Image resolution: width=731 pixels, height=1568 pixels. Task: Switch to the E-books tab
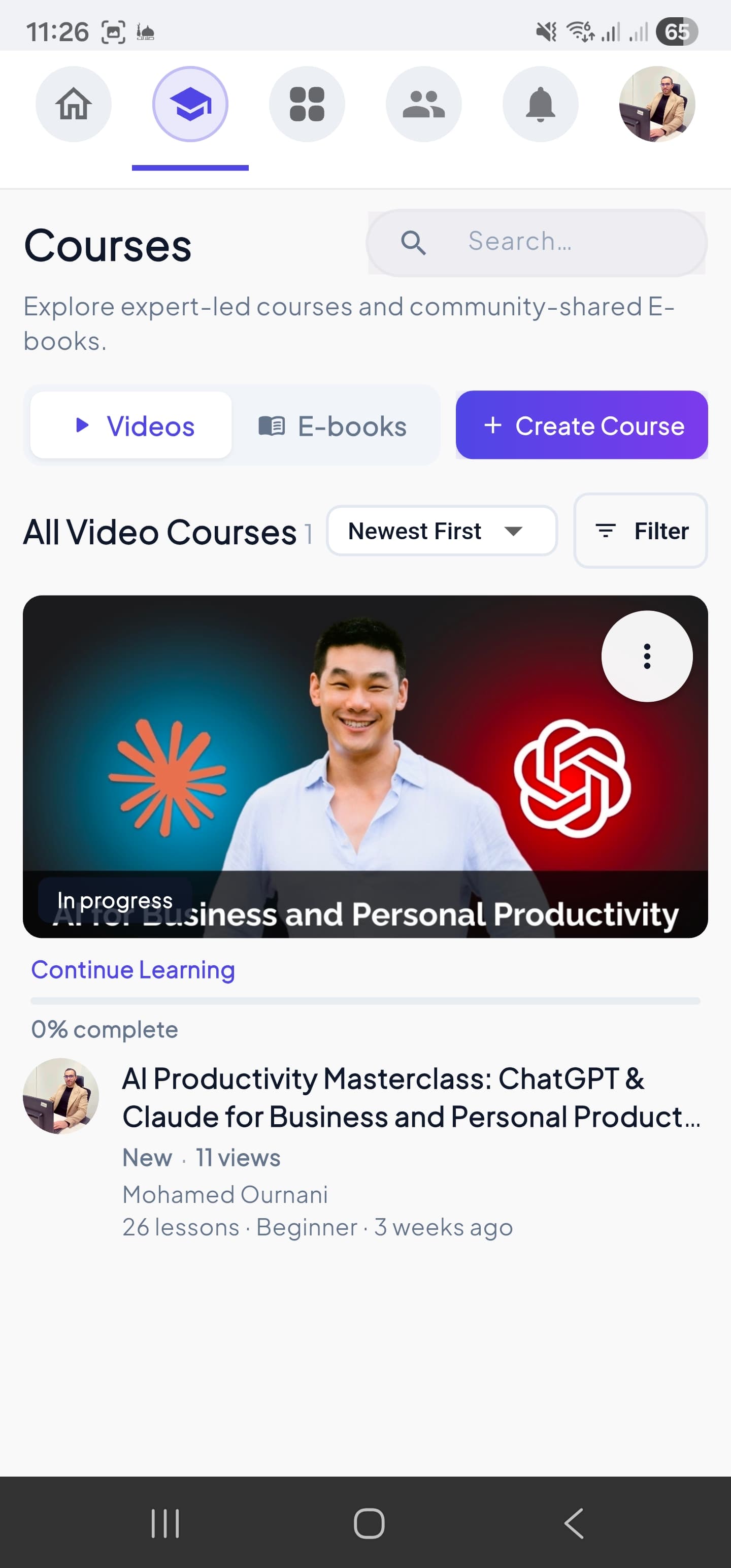pyautogui.click(x=334, y=426)
